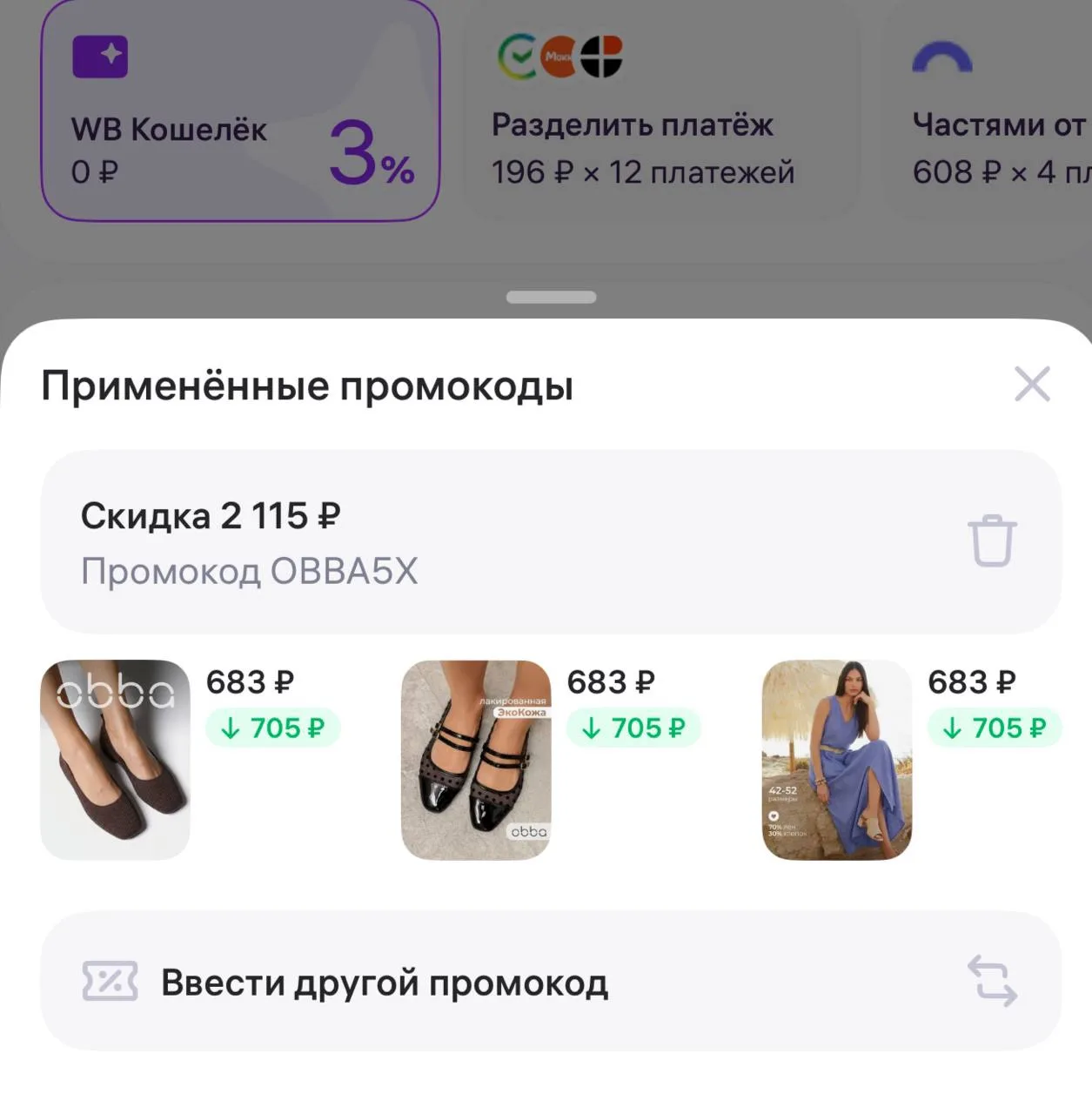Tap the sheet drag handle
This screenshot has width=1092, height=1114.
click(552, 297)
